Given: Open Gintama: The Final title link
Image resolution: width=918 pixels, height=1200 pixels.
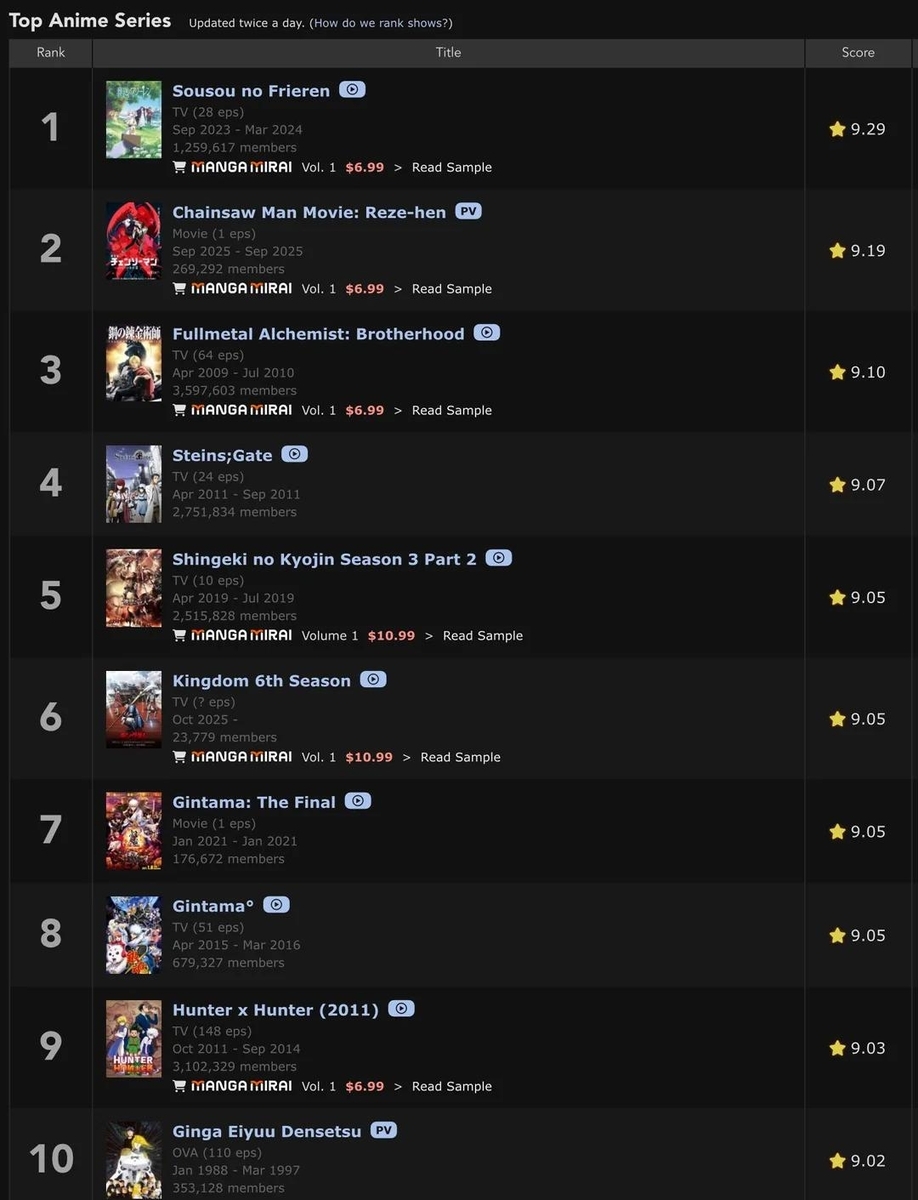Looking at the screenshot, I should pos(254,802).
